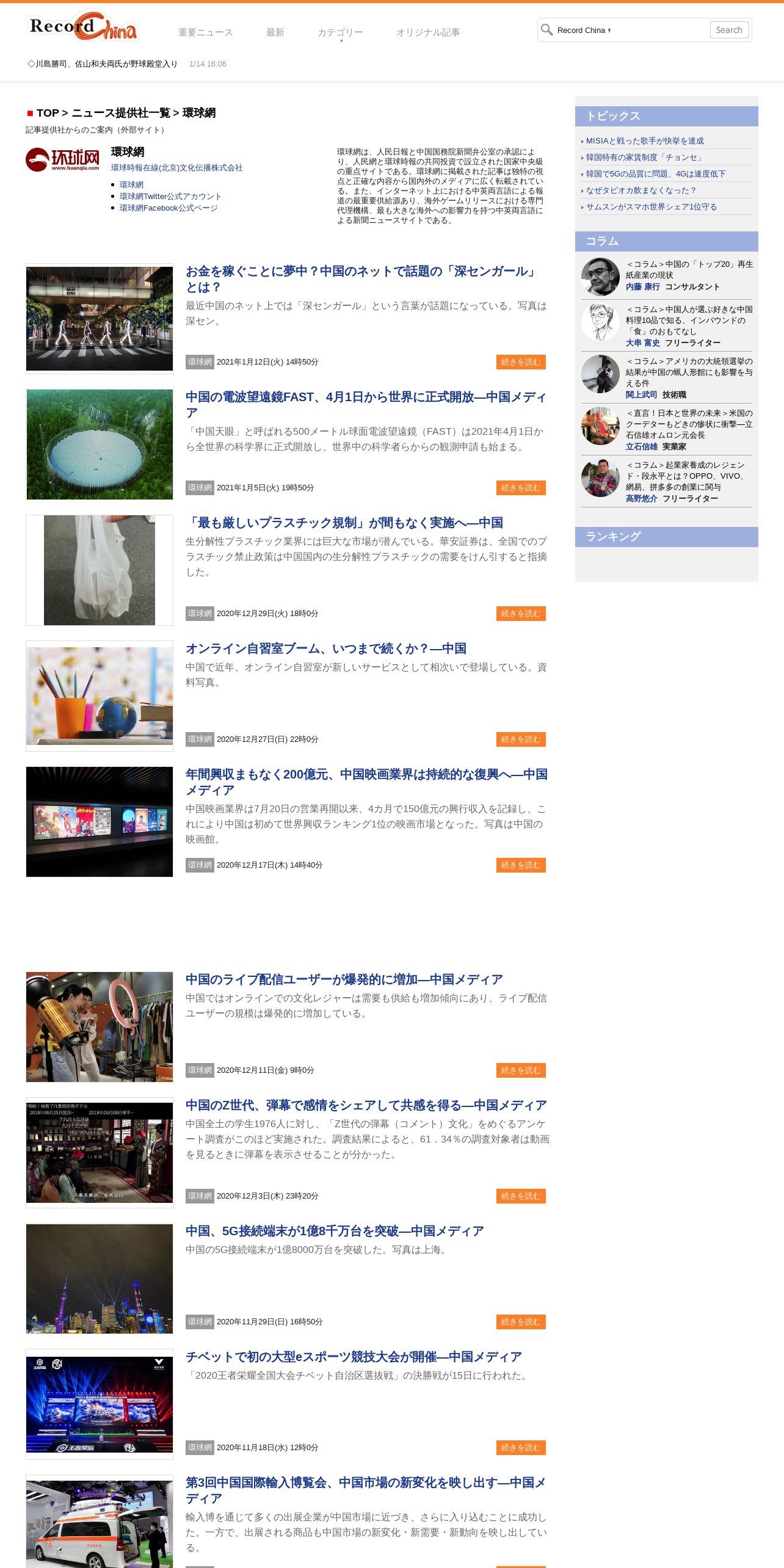Tap 続きを読む for the 5G接続端末 article
This screenshot has height=1568, width=784.
(521, 1322)
